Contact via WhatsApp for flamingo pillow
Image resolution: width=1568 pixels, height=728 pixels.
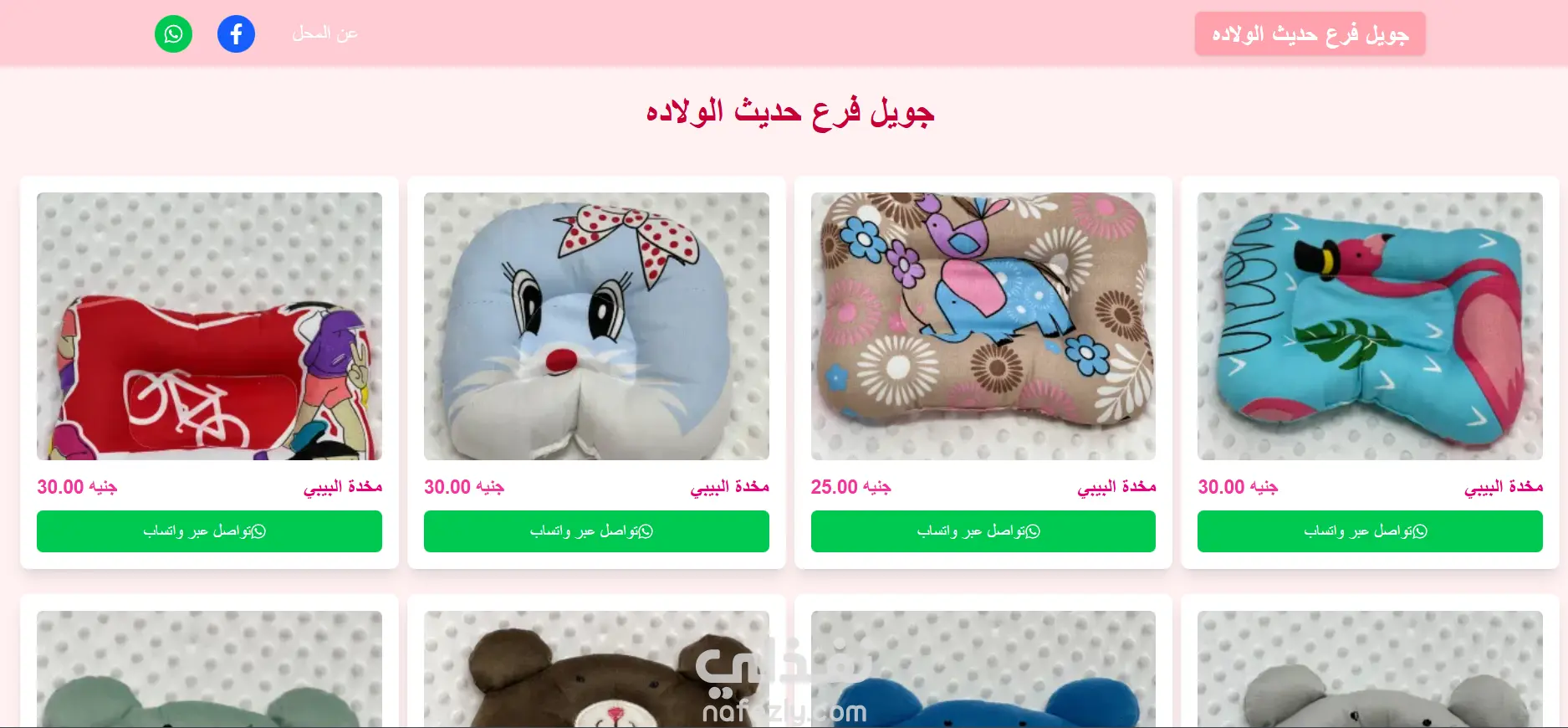point(1370,531)
